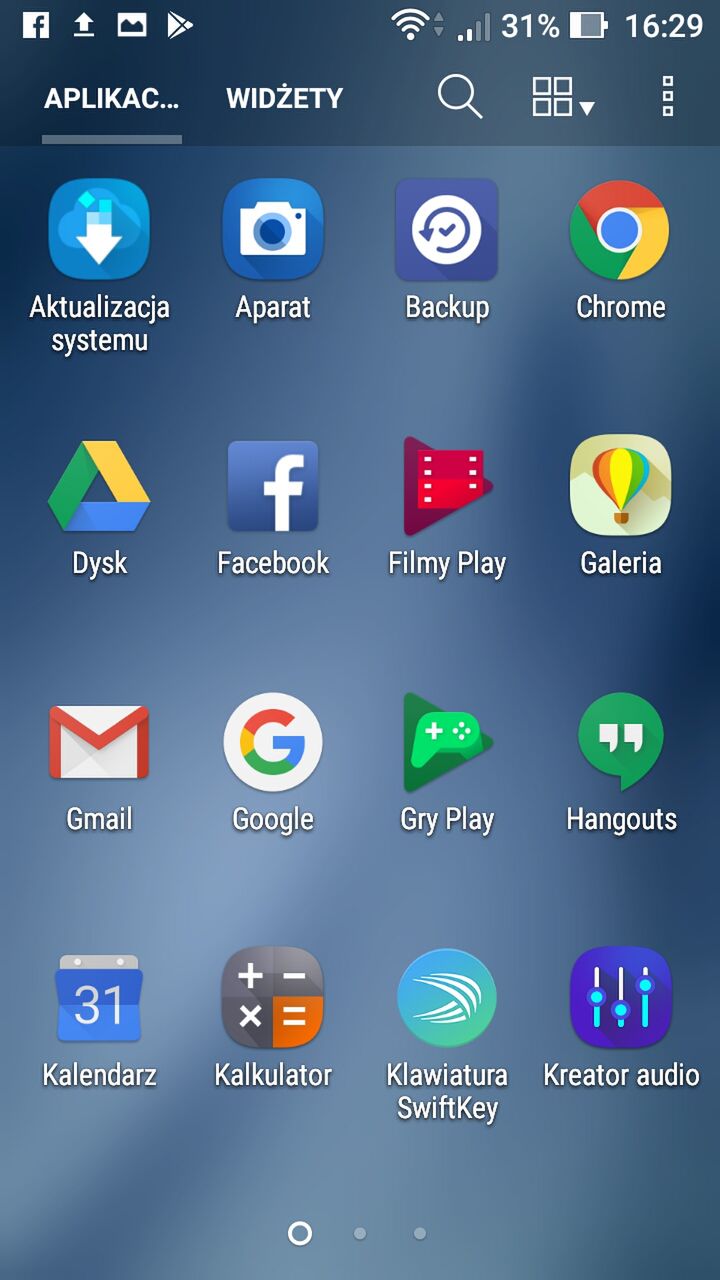Open the app drawer search
This screenshot has width=720, height=1280.
tap(460, 97)
